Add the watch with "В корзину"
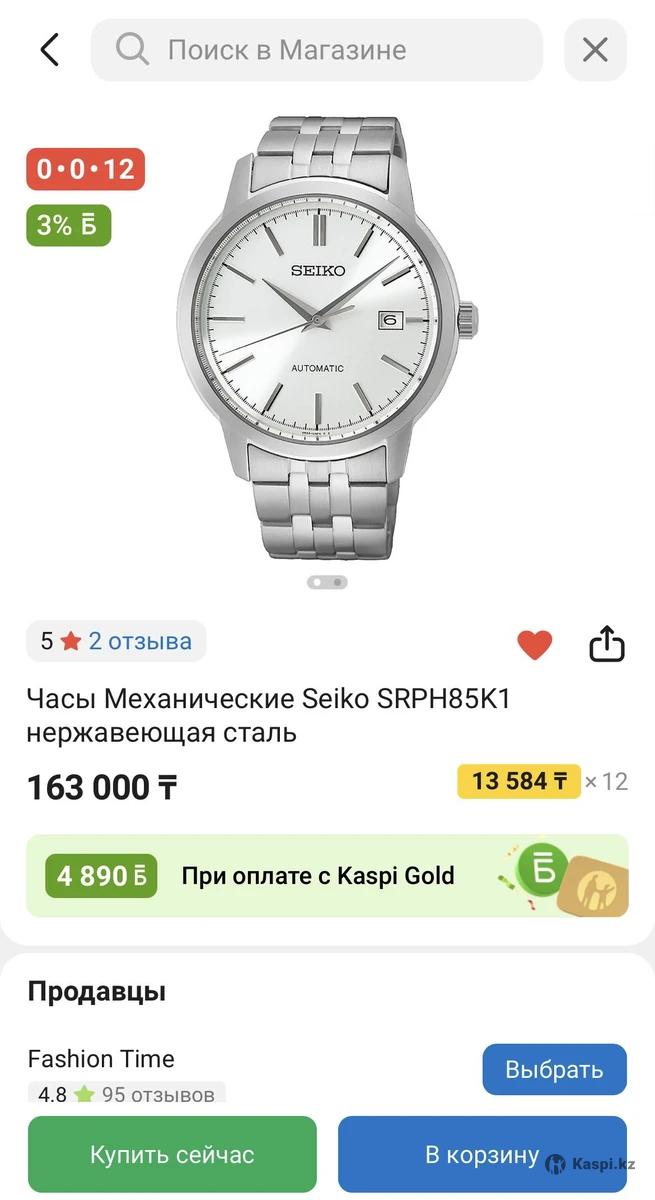655x1200 pixels. pos(482,1155)
